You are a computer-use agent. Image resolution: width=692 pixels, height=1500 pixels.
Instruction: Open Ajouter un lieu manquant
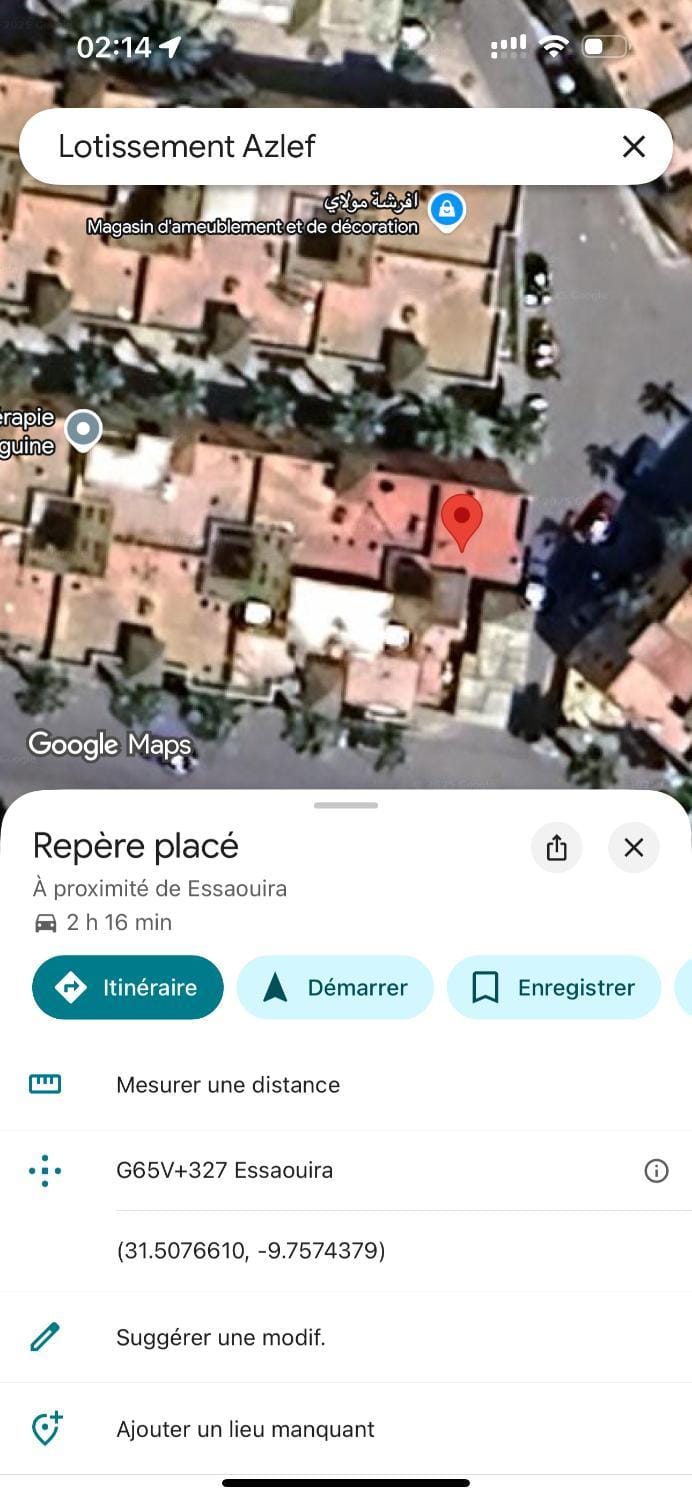(x=346, y=1429)
